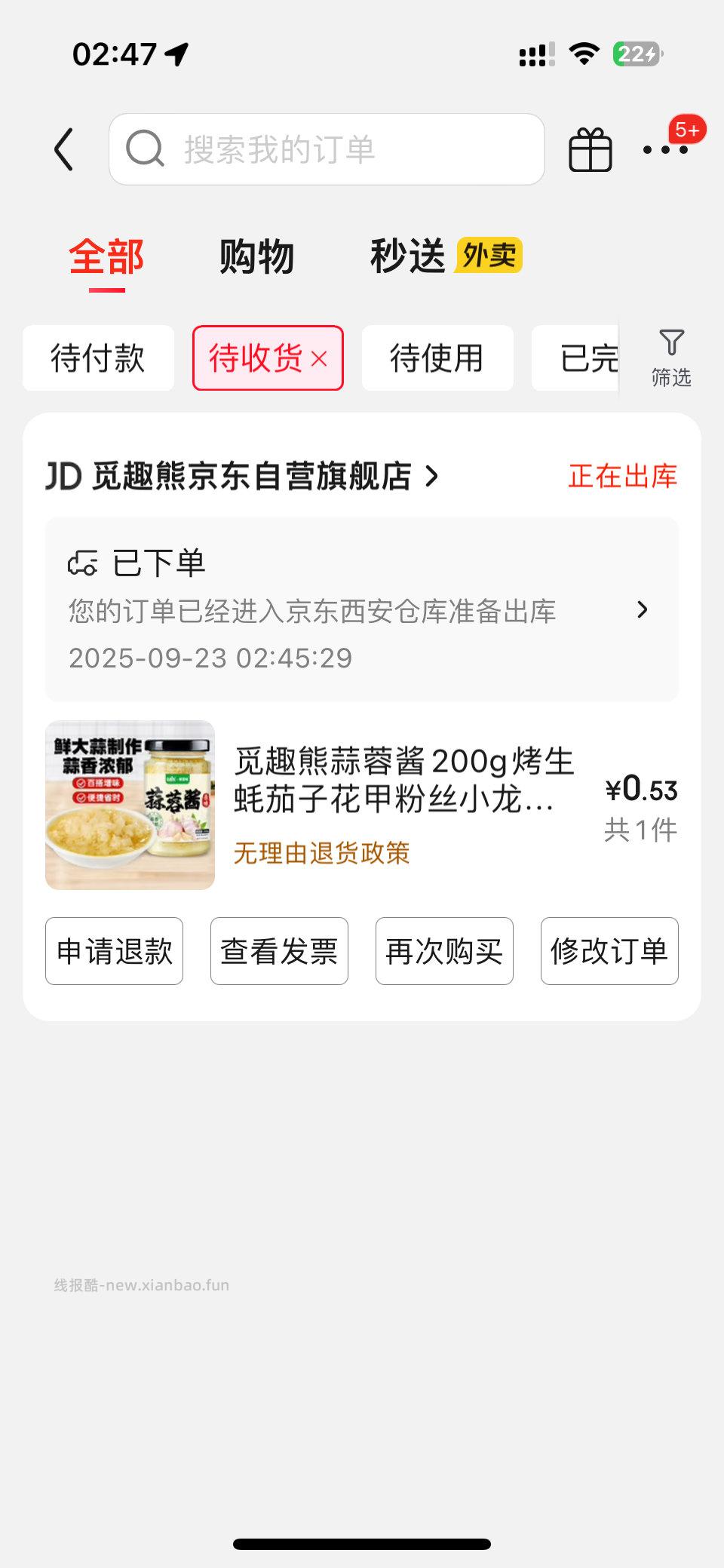Open the 筛选 filter options
724x1568 pixels.
coord(670,357)
